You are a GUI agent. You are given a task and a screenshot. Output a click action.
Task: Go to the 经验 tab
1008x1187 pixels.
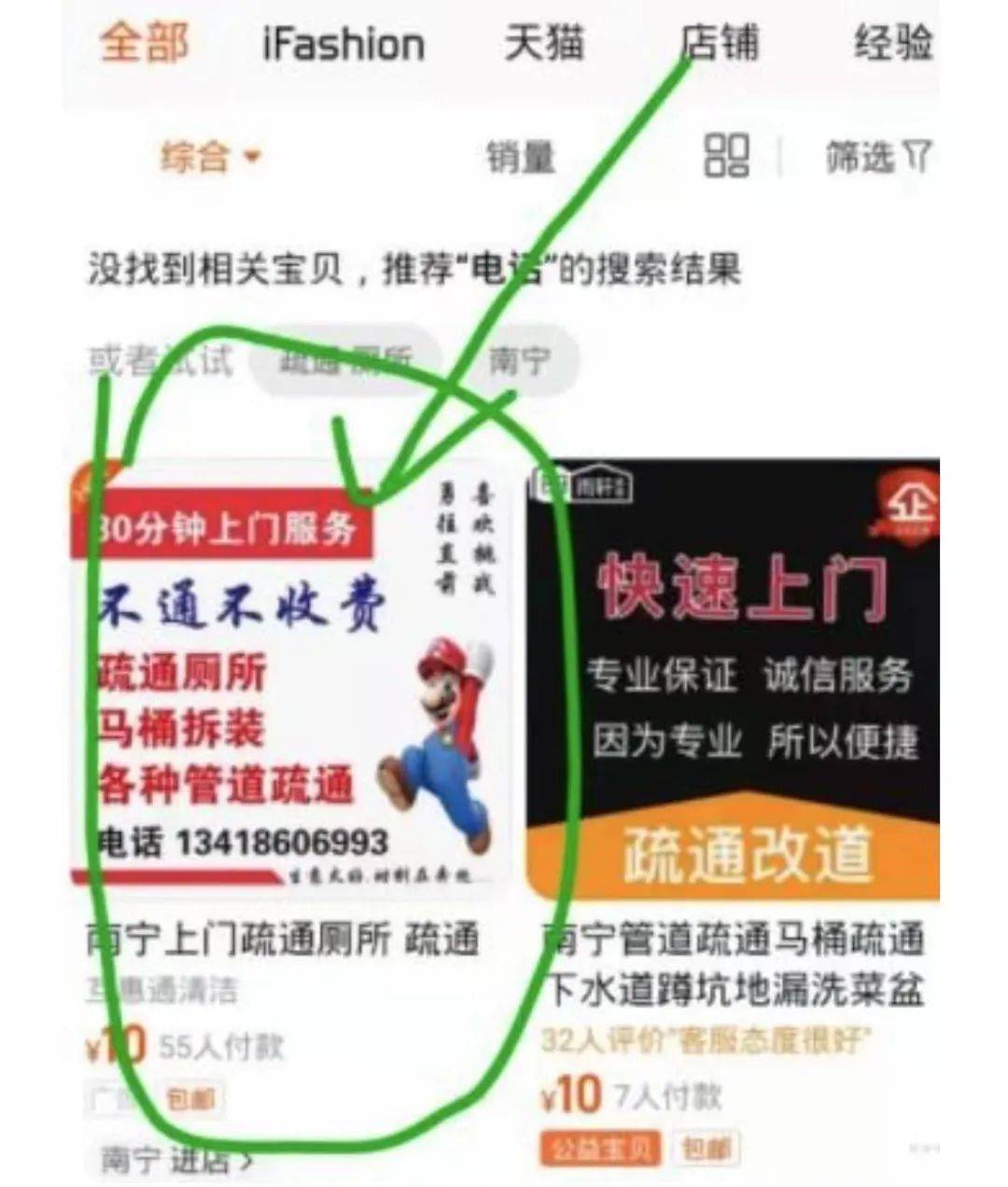pos(893,43)
